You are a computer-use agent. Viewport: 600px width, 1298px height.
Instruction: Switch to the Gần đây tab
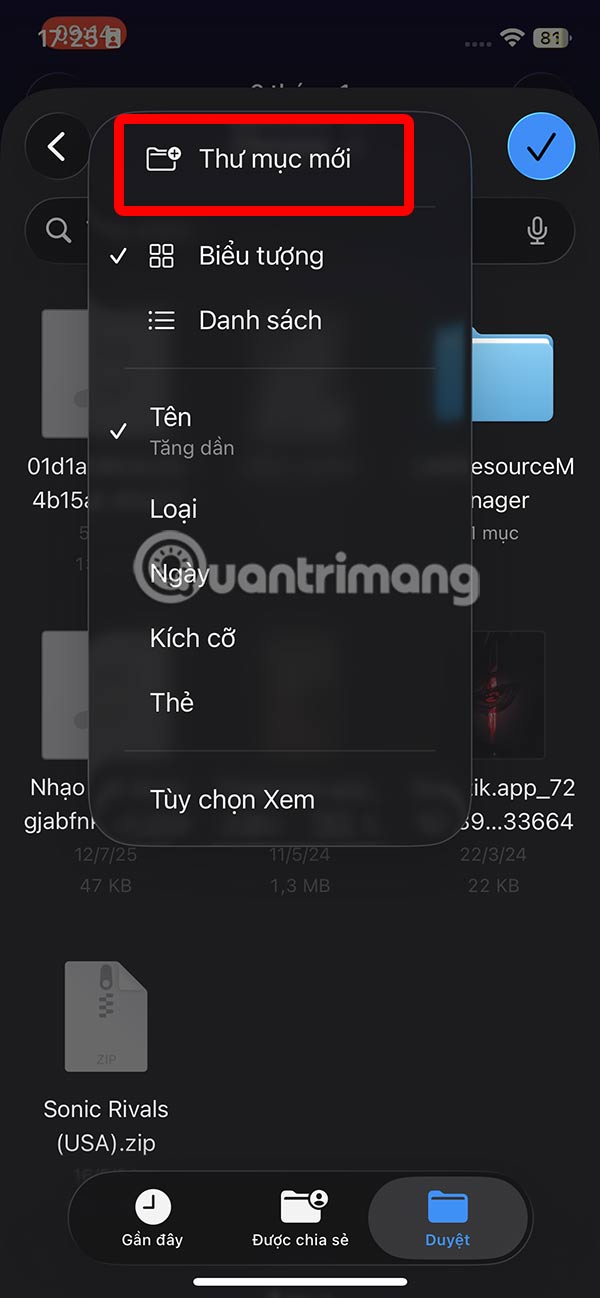pos(152,1219)
